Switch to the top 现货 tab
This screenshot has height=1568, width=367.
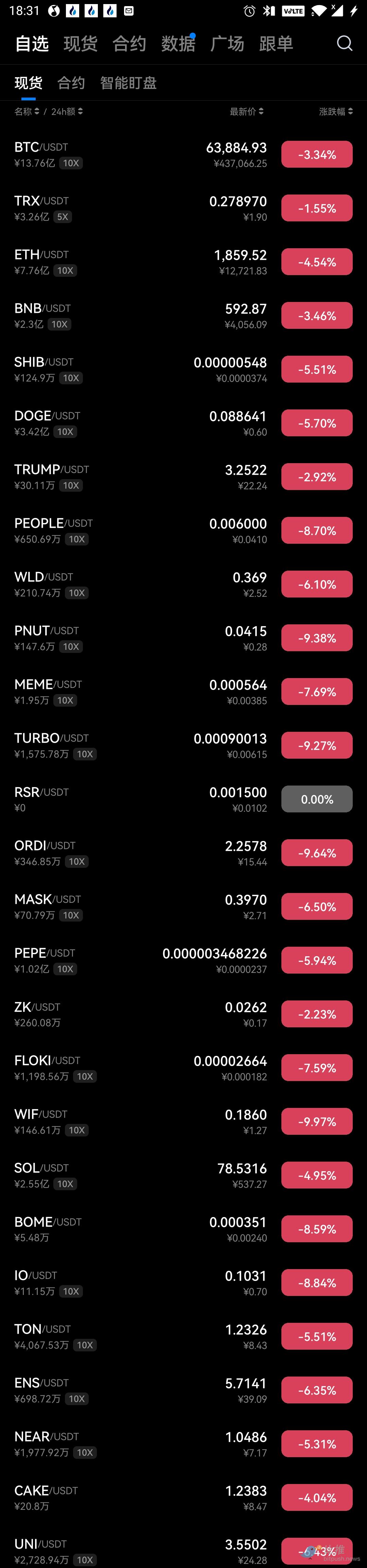(80, 44)
